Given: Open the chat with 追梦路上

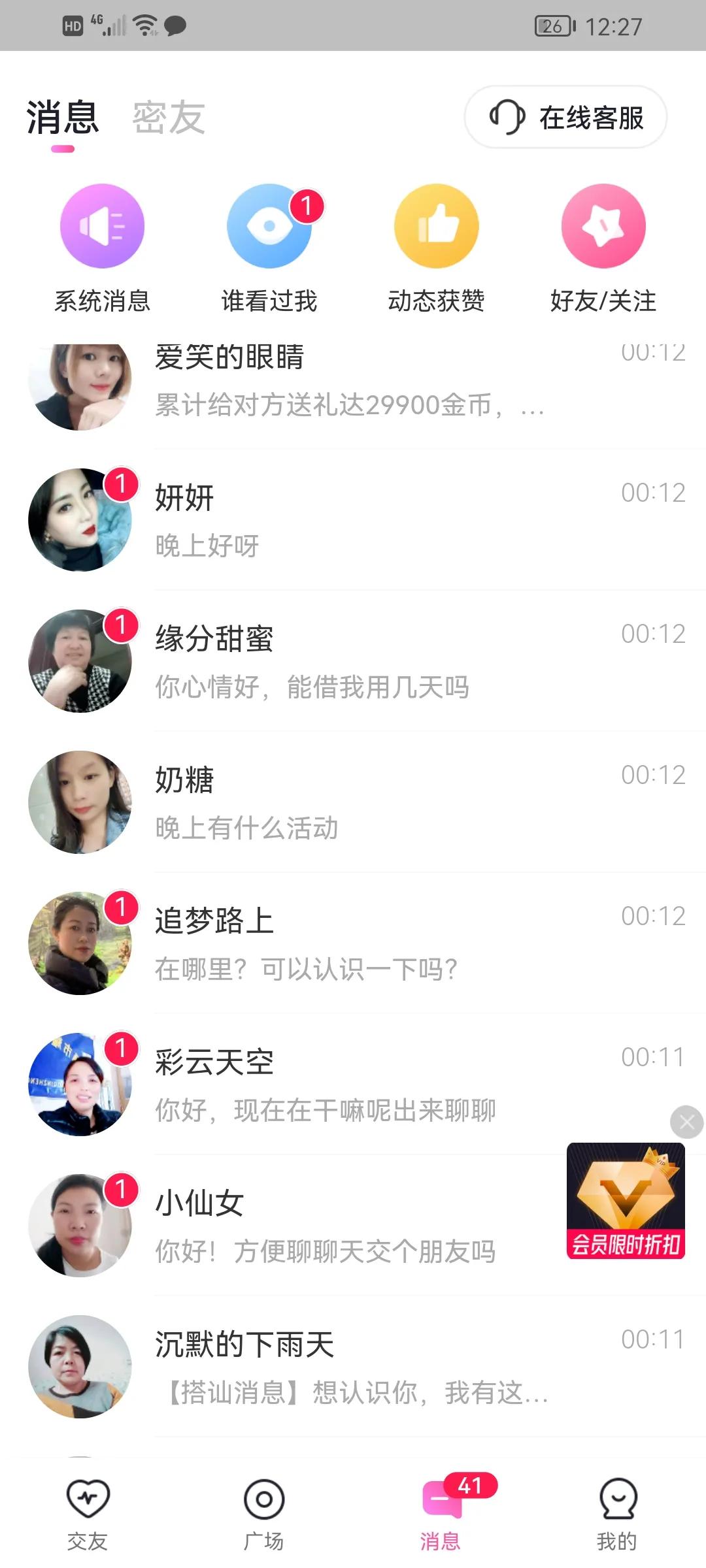Looking at the screenshot, I should click(x=353, y=943).
